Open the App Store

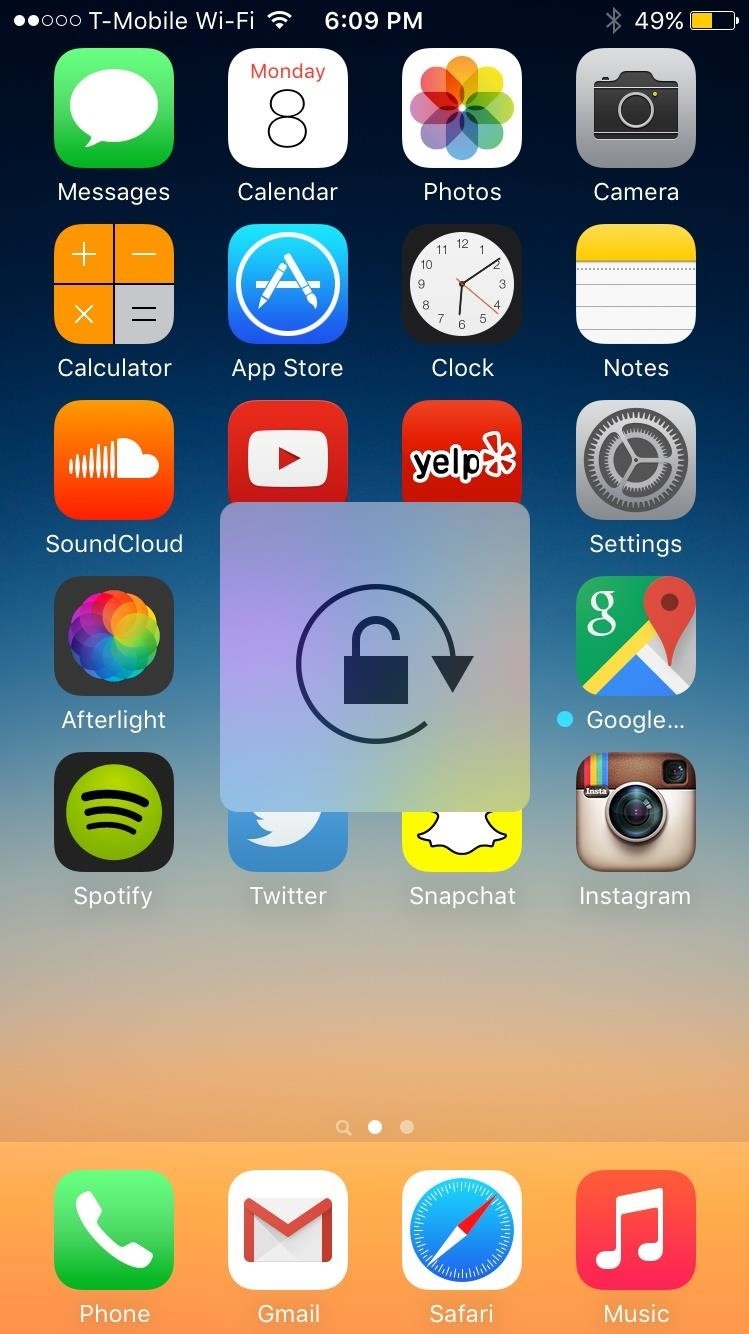point(287,284)
